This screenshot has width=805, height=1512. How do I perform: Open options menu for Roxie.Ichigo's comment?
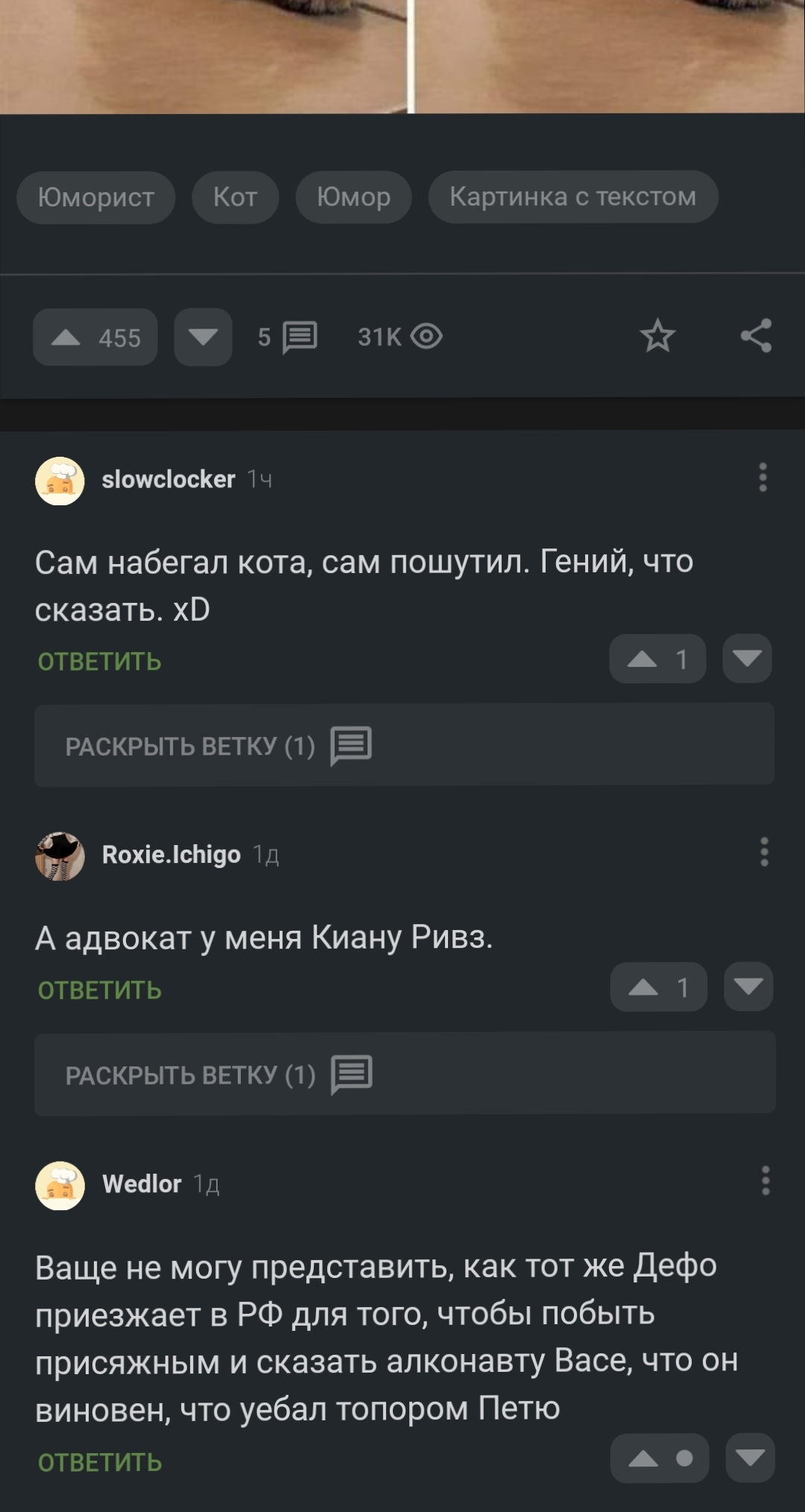[764, 852]
